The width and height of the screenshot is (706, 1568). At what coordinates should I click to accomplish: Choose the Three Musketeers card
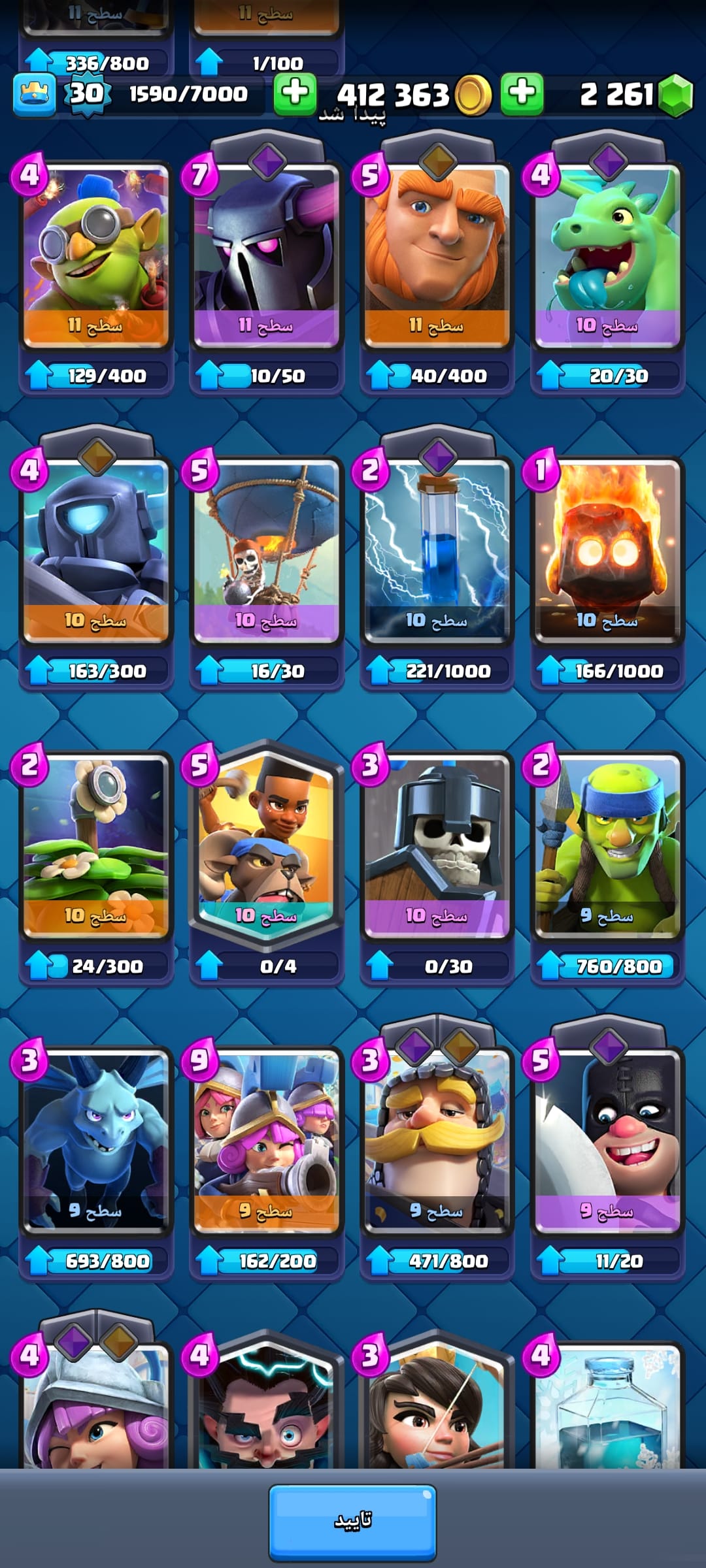coord(266,1141)
